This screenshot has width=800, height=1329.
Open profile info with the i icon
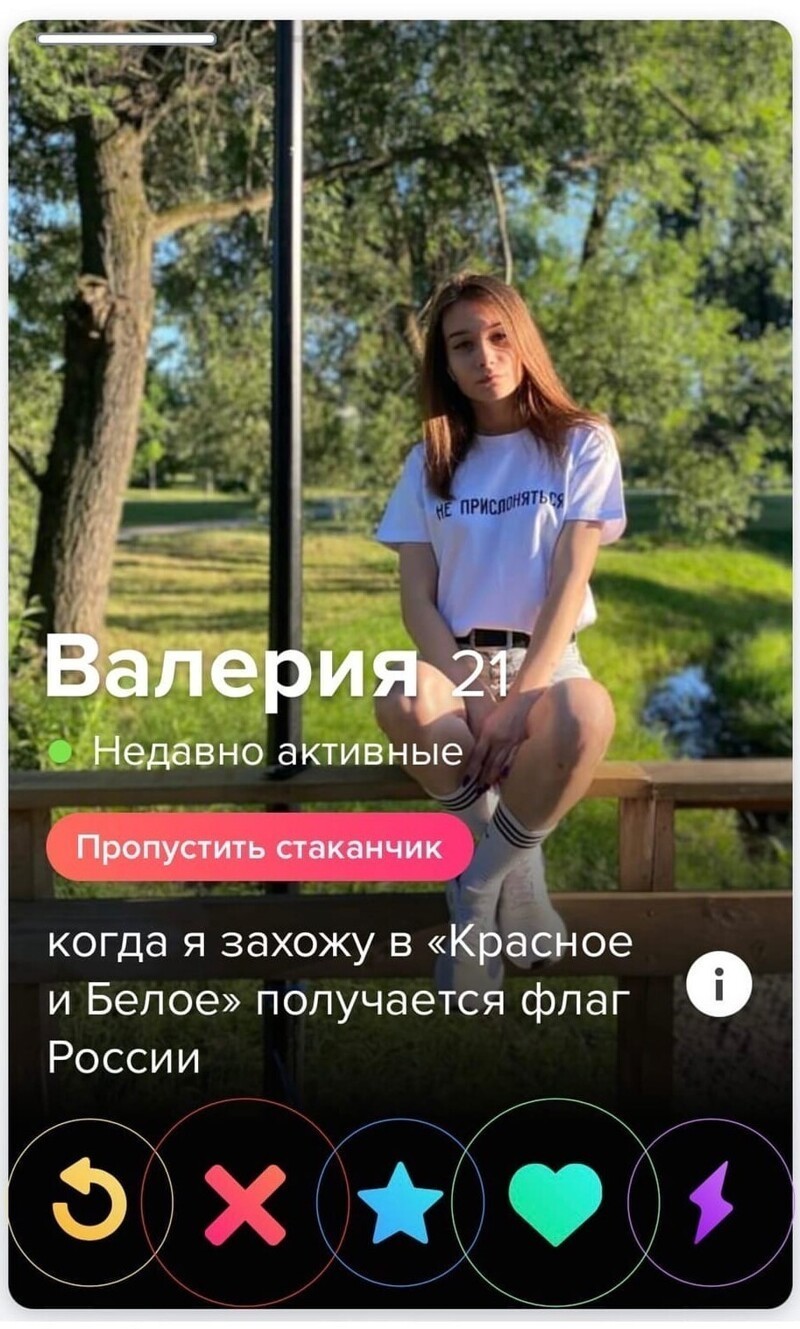(x=719, y=985)
